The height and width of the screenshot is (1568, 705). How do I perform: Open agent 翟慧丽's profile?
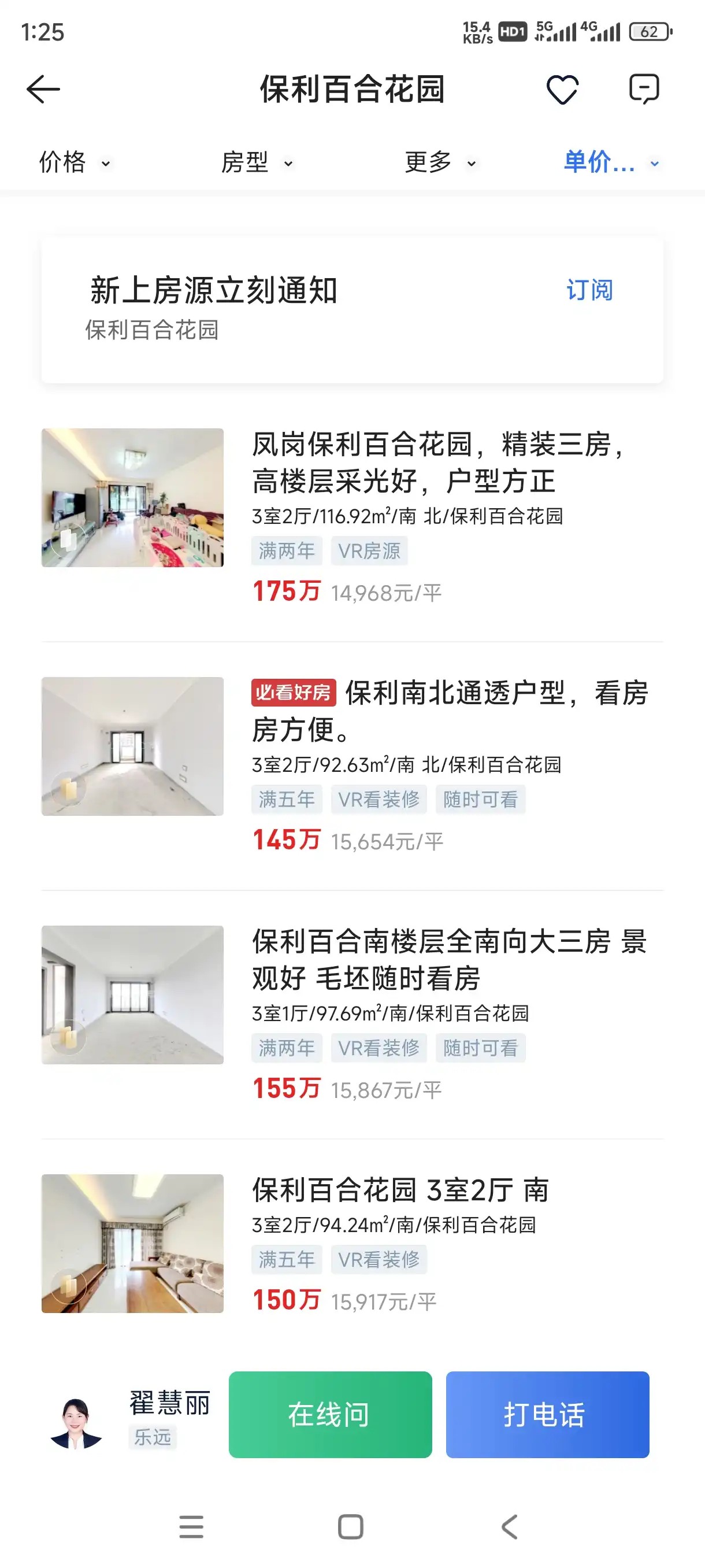(76, 1423)
